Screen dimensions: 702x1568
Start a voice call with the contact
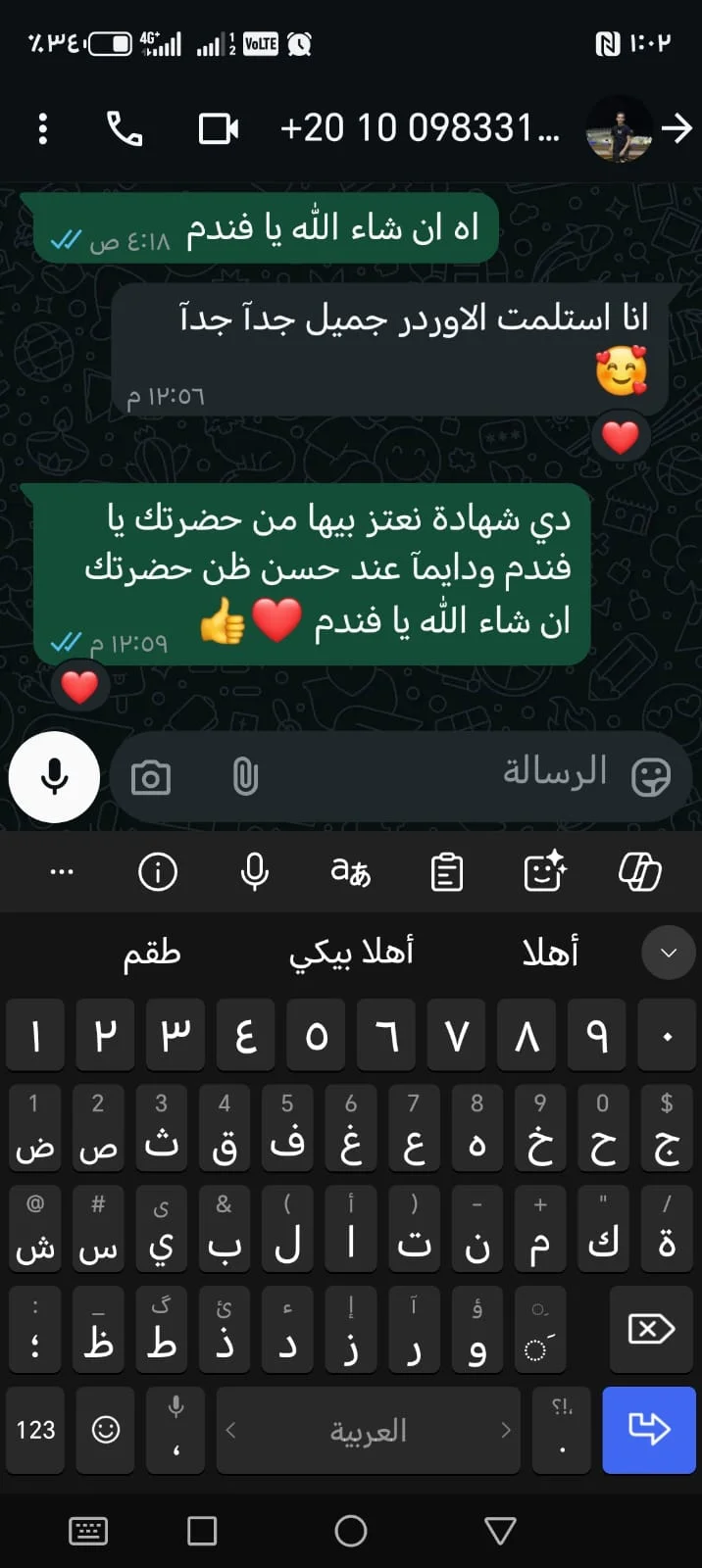(x=125, y=128)
